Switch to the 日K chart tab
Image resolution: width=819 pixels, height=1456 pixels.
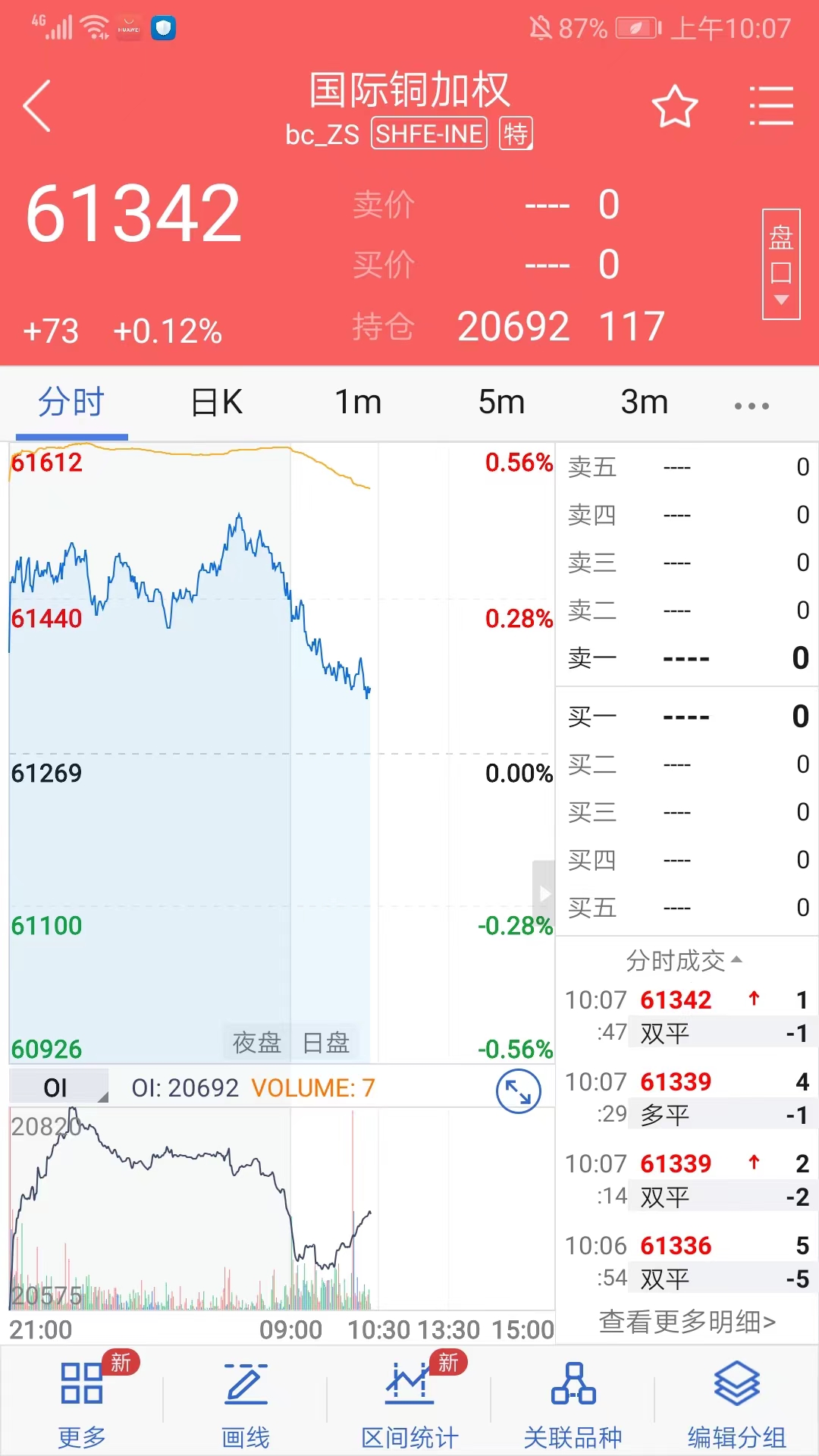tap(217, 402)
